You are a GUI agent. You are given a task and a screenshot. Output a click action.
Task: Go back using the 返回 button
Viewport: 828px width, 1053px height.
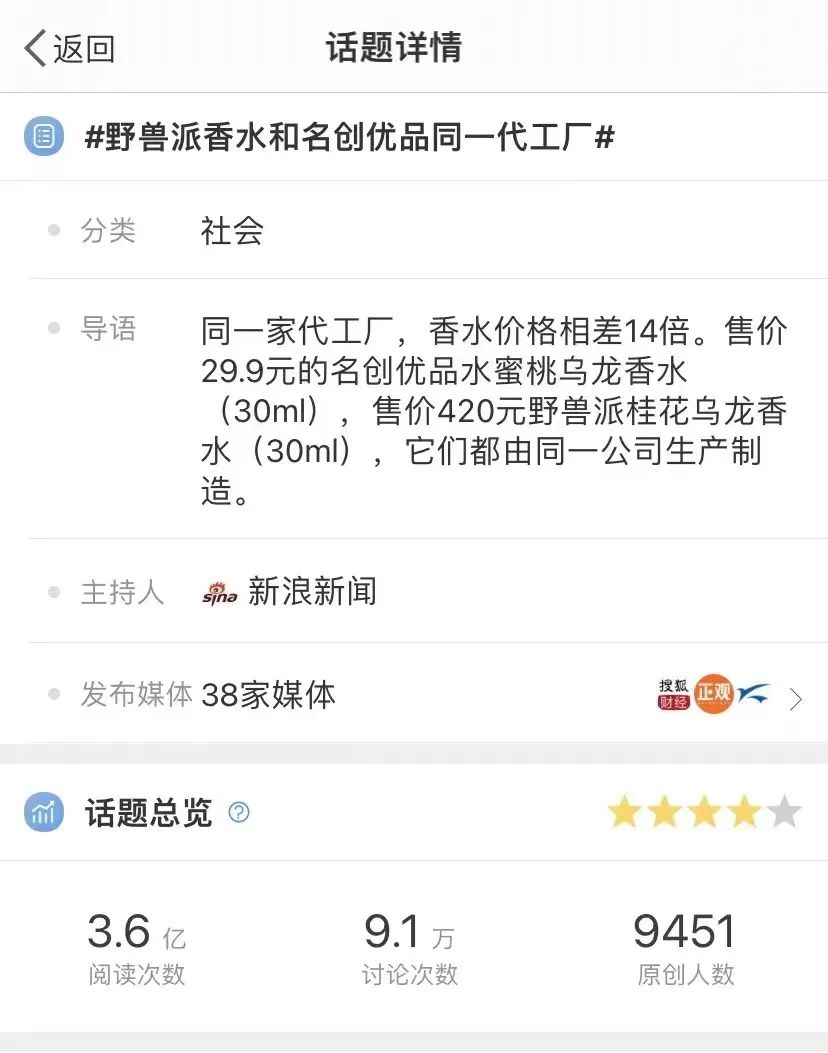[x=70, y=48]
